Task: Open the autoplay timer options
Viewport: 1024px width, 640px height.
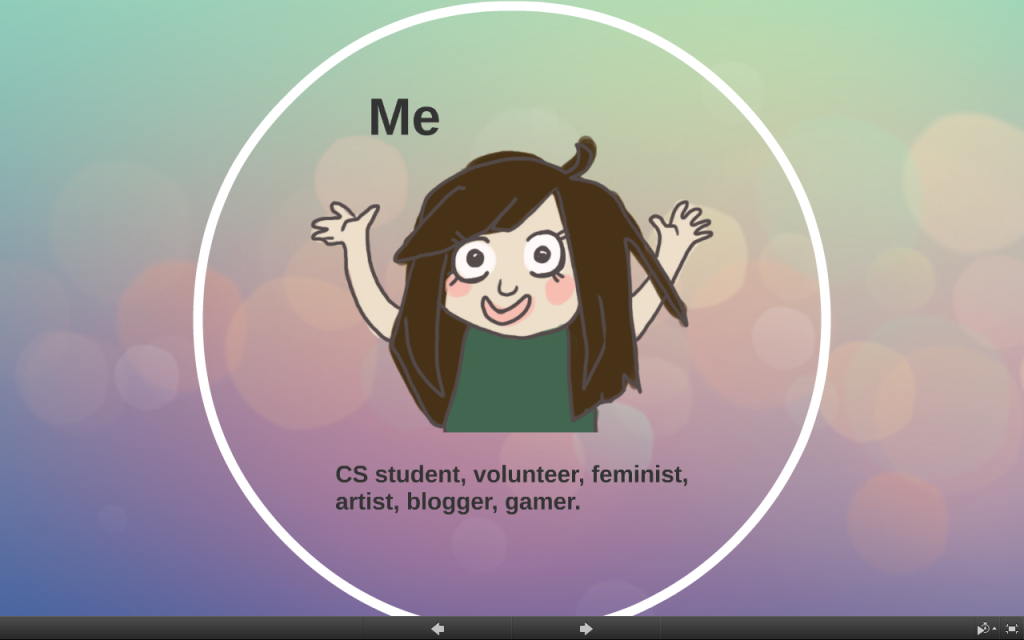Action: coord(985,629)
